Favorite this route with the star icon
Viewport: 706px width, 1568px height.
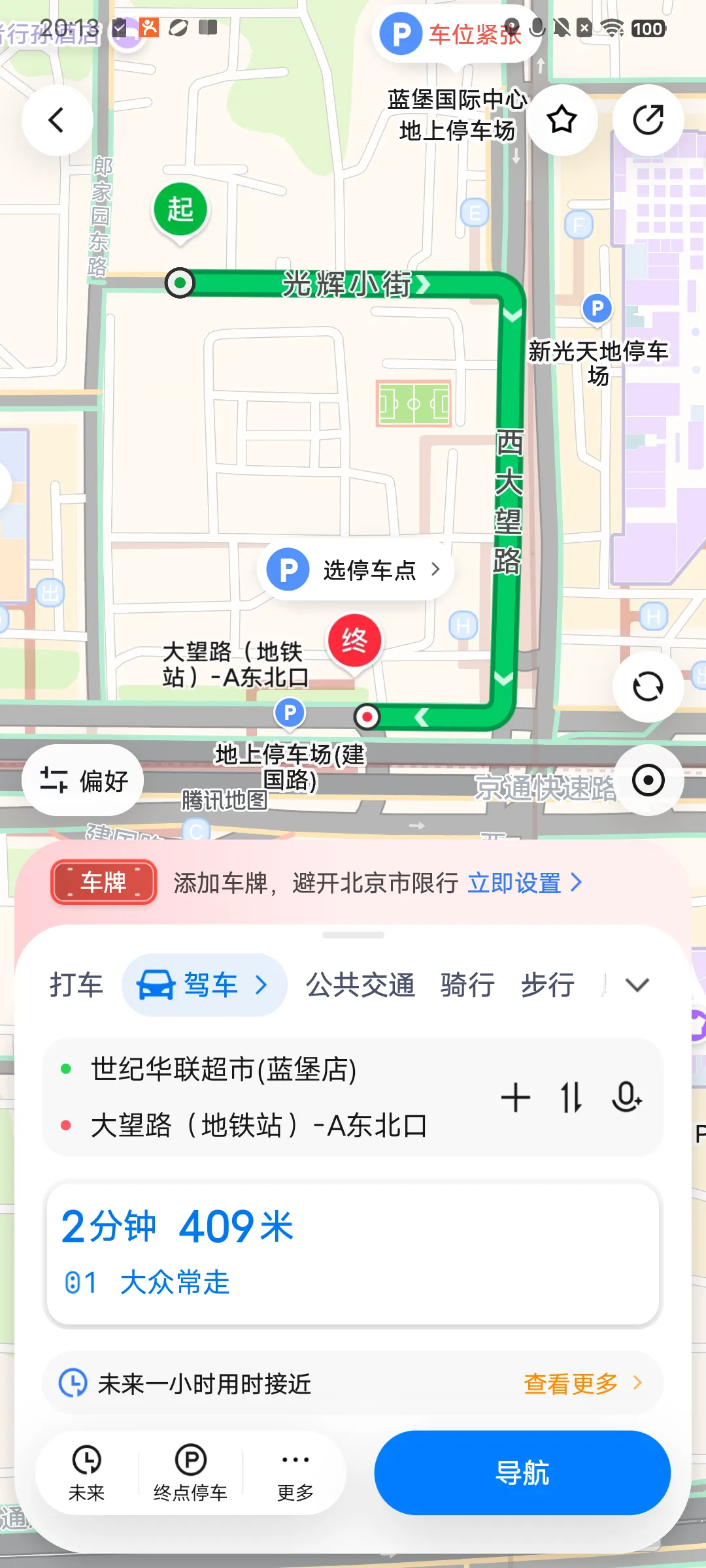pyautogui.click(x=562, y=120)
